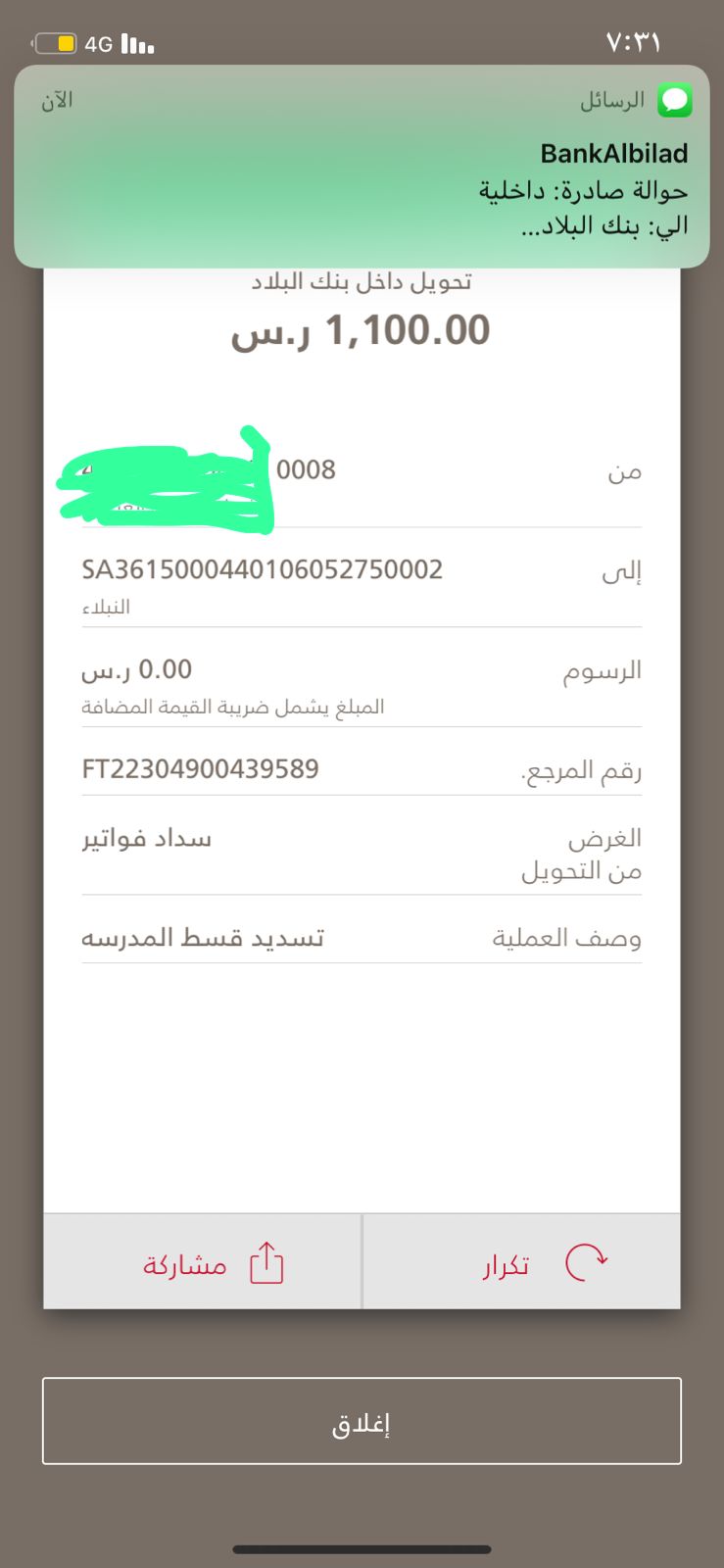
Task: Tap the تكرار (repeat) transfer button
Action: tap(522, 1261)
